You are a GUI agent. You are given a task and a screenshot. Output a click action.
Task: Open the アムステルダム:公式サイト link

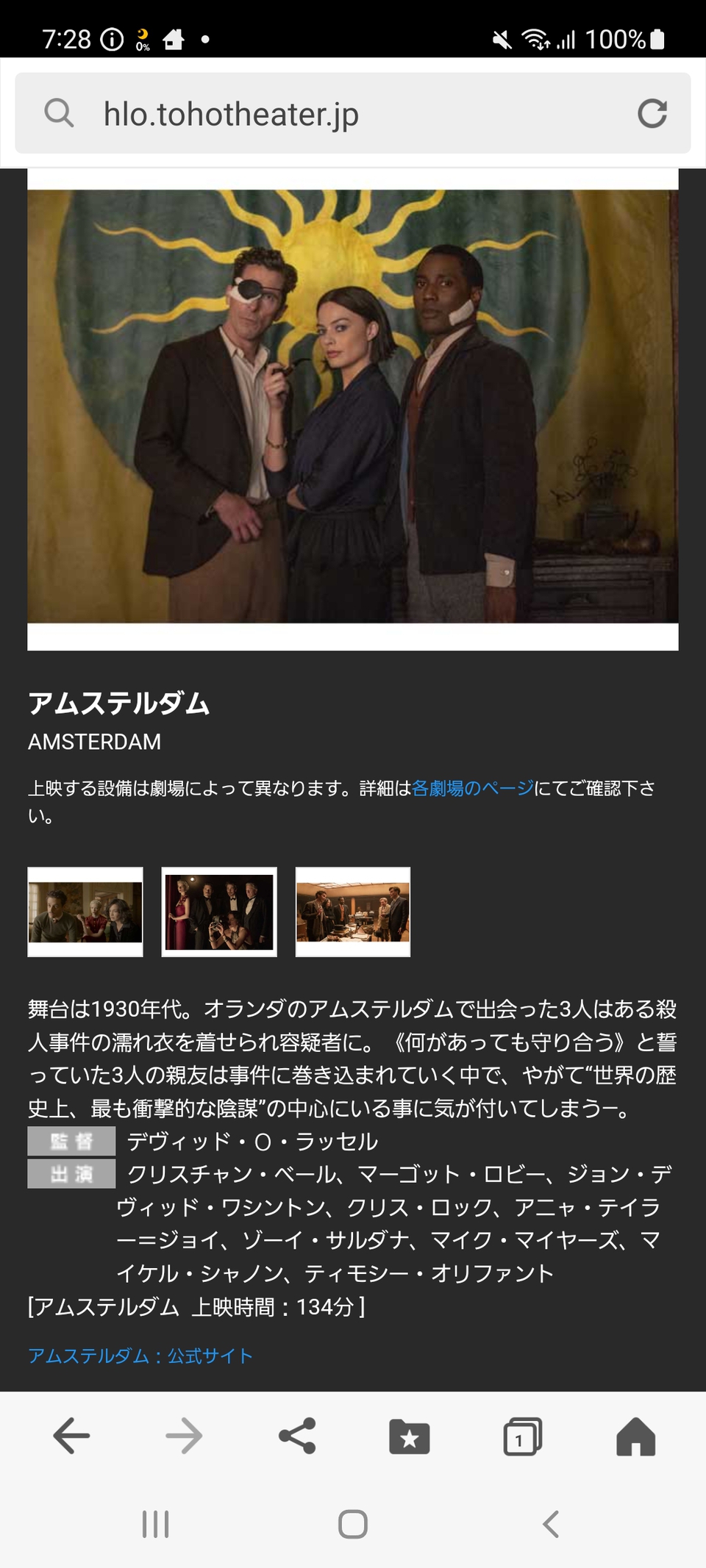[x=140, y=1356]
